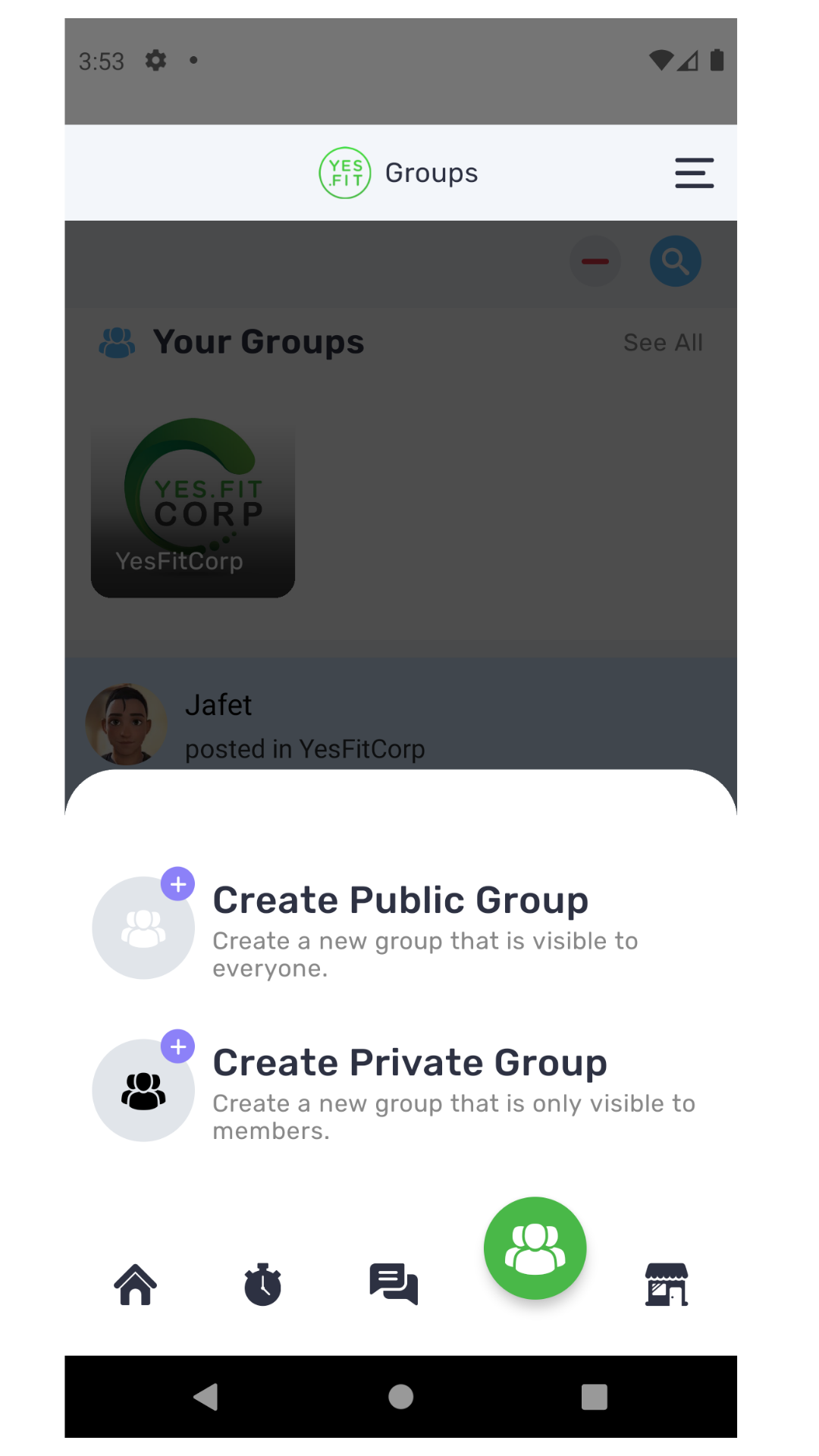This screenshot has height=1456, width=819.
Task: View all groups via See All
Action: point(663,343)
